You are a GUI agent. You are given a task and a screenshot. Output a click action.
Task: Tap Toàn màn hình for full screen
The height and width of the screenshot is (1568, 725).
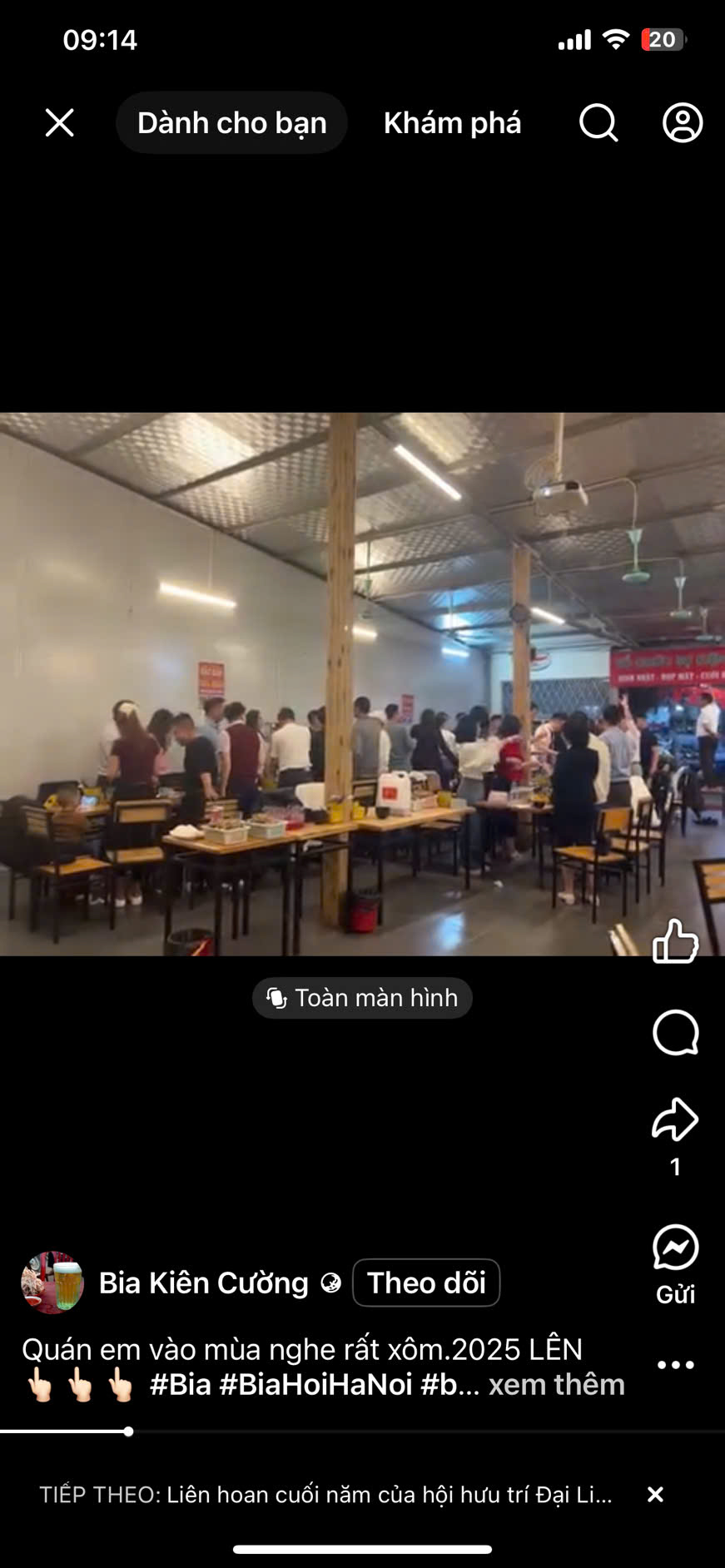[x=362, y=997]
